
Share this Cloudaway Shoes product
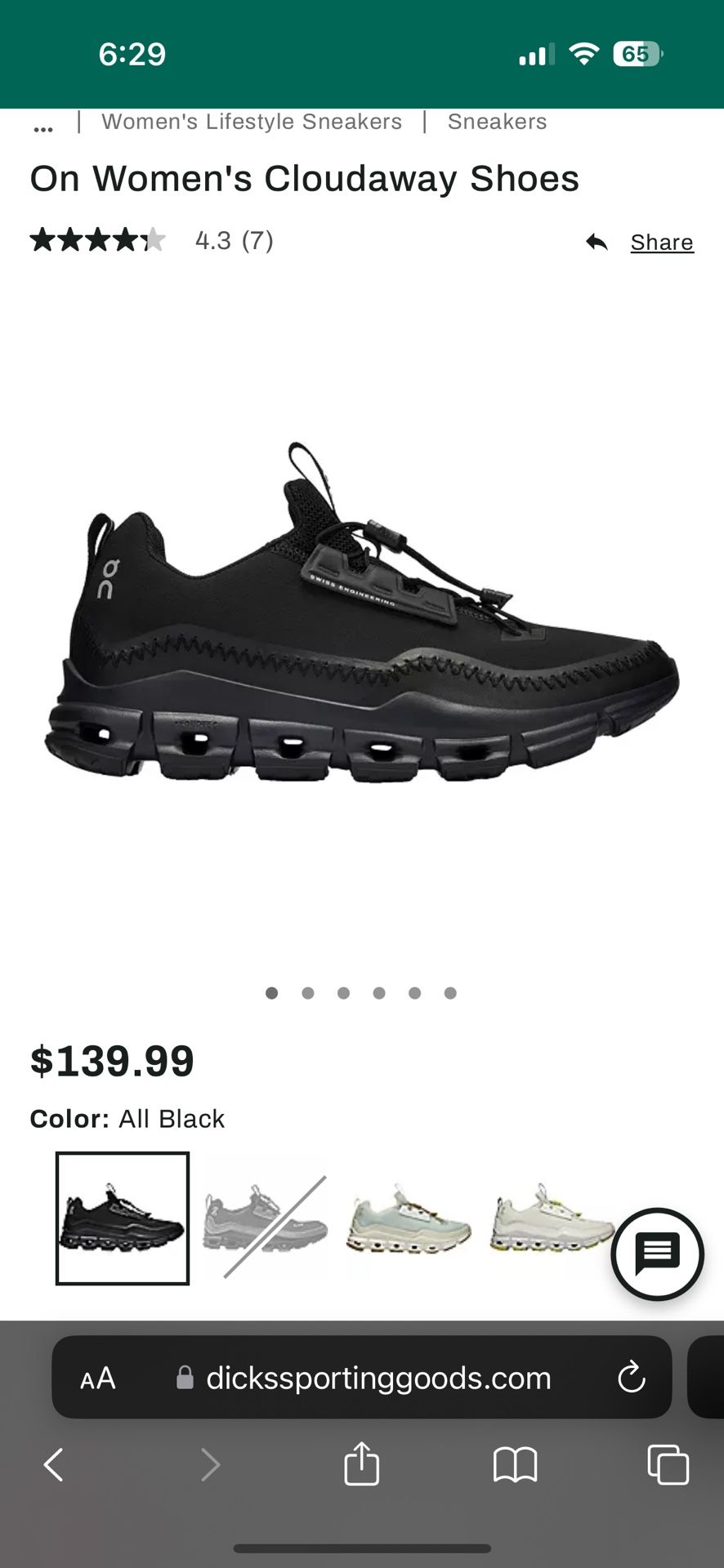coord(640,243)
